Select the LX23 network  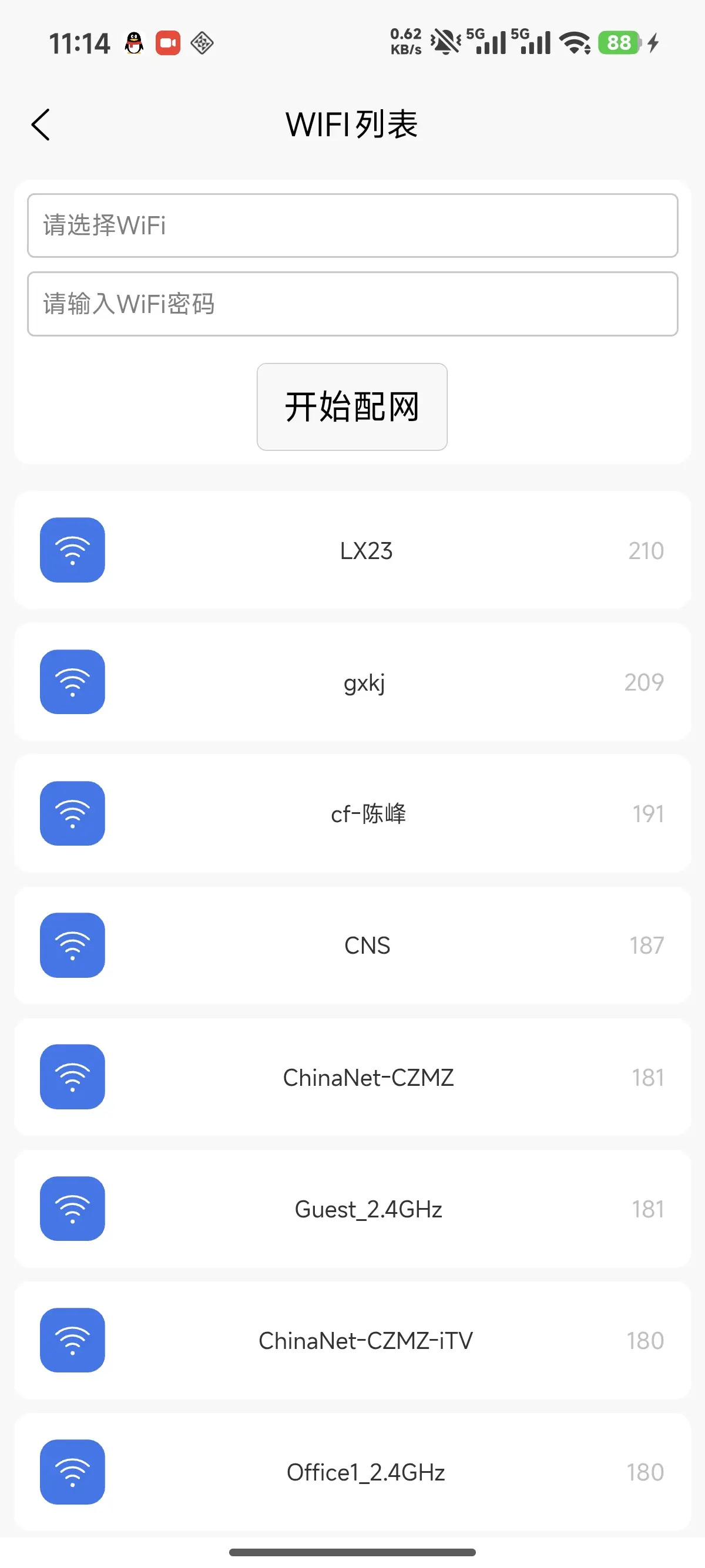tap(365, 550)
